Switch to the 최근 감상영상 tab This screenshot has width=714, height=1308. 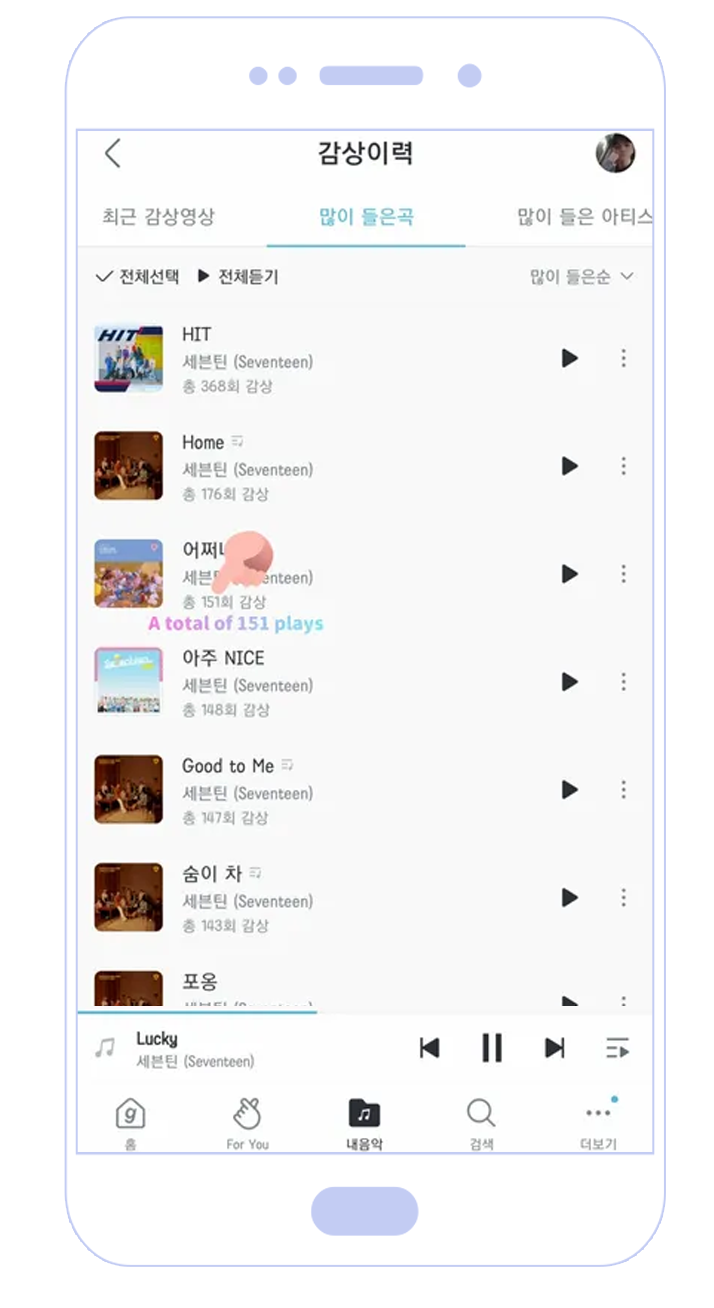tap(158, 216)
